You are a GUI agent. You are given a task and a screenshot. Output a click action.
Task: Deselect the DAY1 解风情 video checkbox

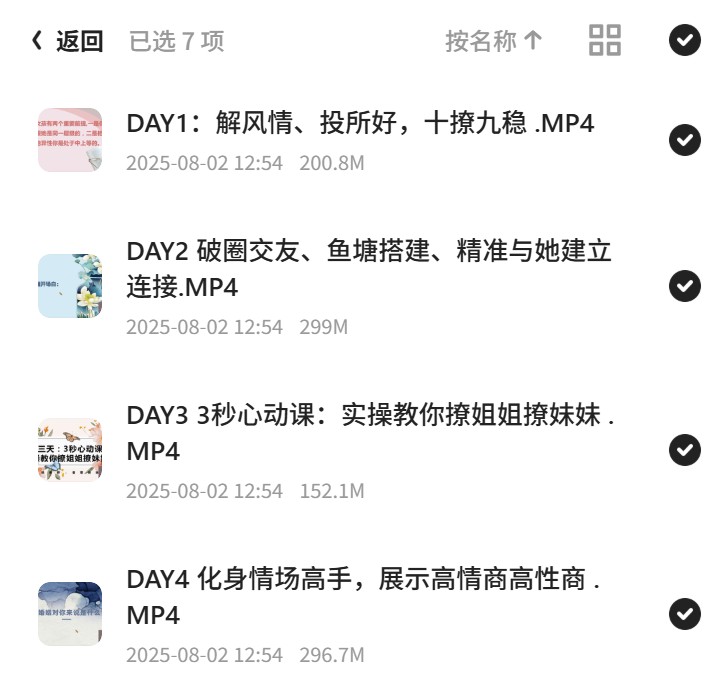(x=685, y=139)
